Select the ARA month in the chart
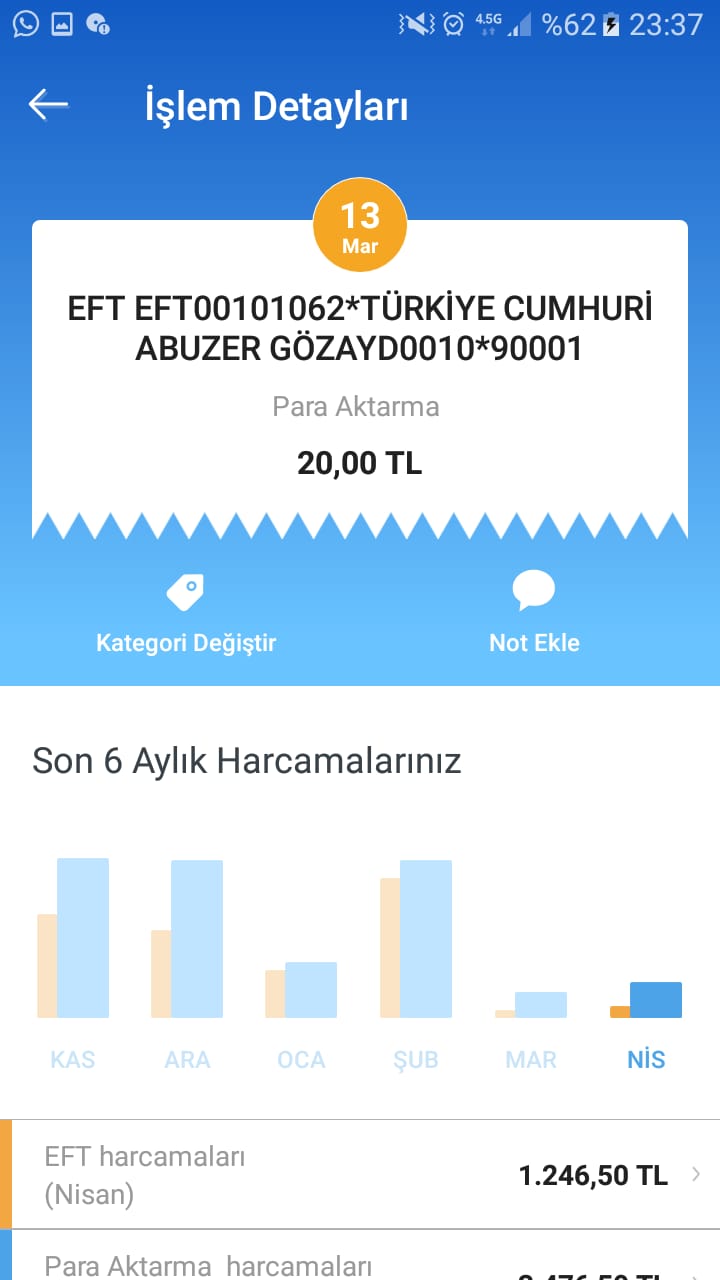720x1280 pixels. pyautogui.click(x=187, y=1060)
